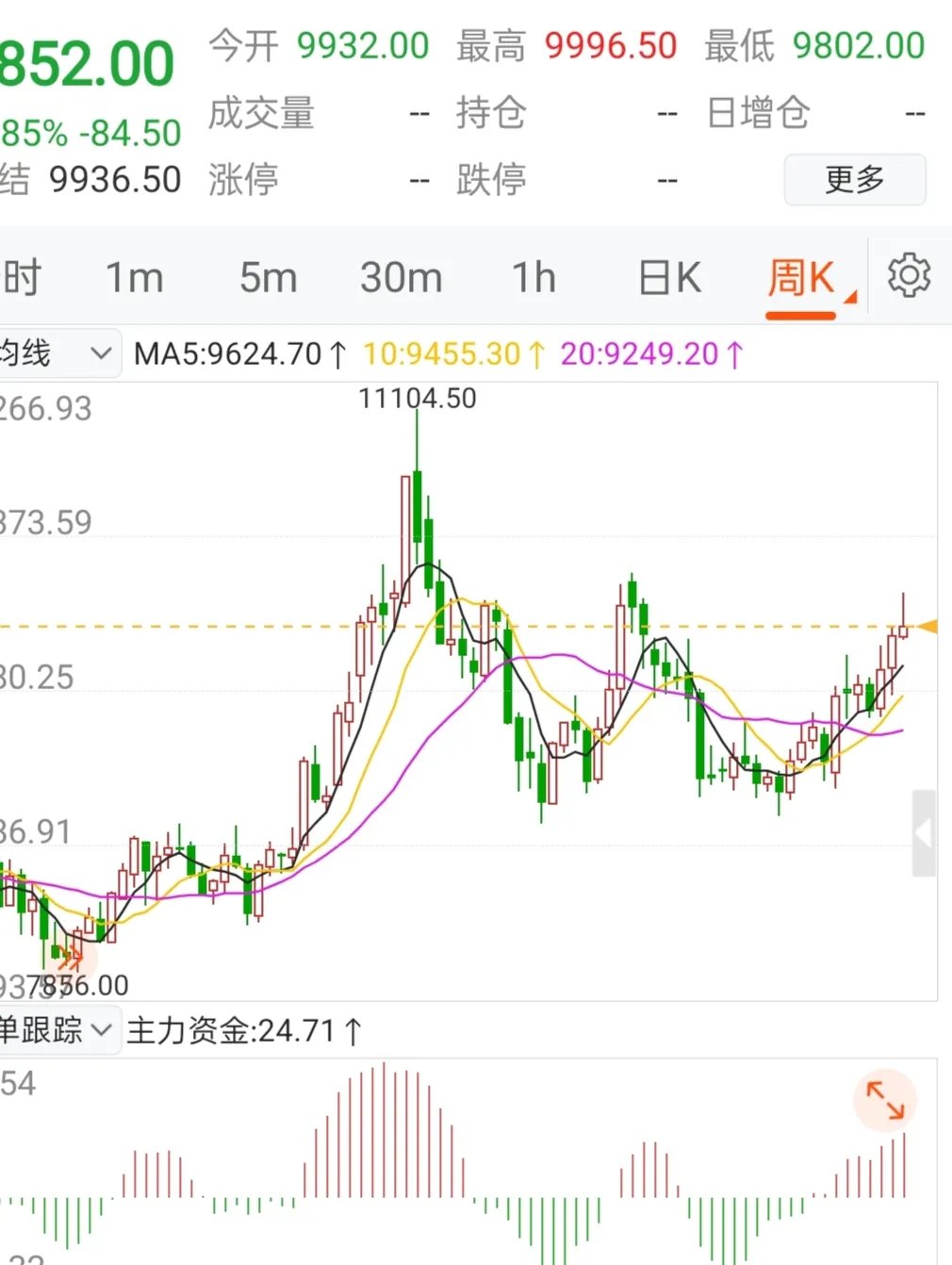The width and height of the screenshot is (952, 1265).
Task: Select the 5m timeframe tab
Action: point(267,276)
